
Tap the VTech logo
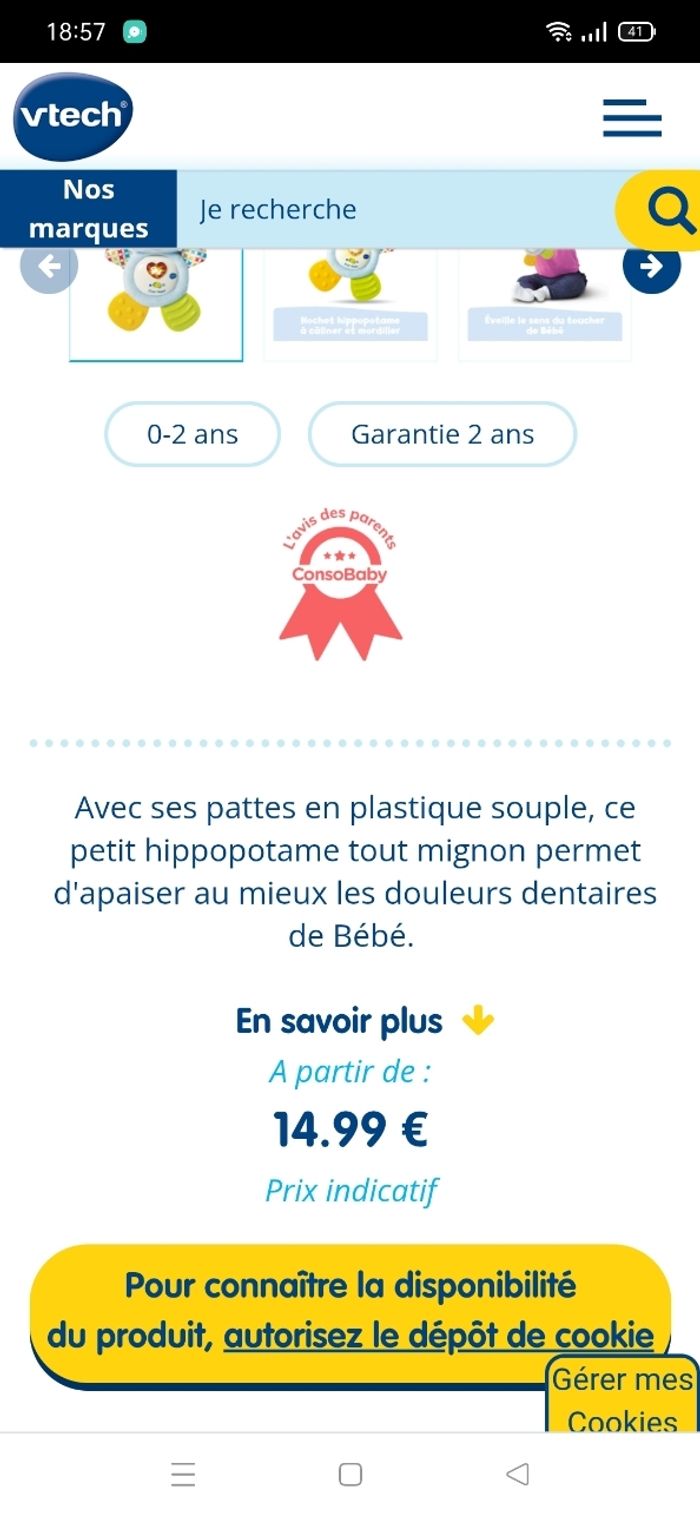[x=72, y=116]
